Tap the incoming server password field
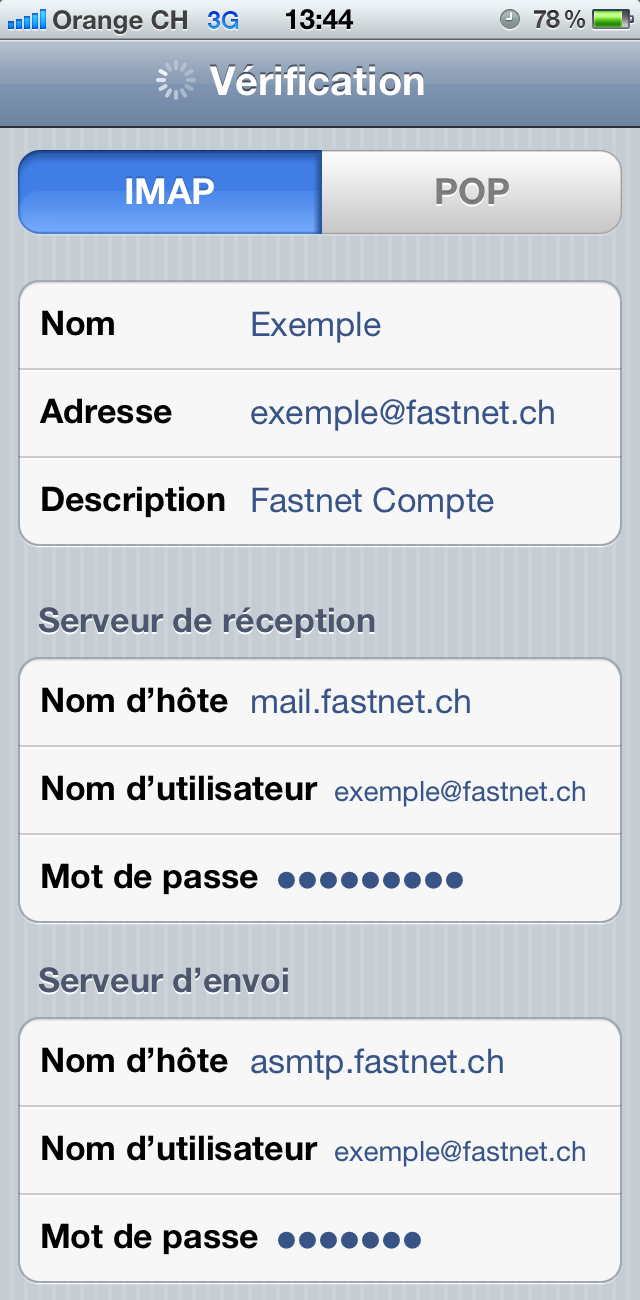Viewport: 640px width, 1300px height. click(x=320, y=878)
